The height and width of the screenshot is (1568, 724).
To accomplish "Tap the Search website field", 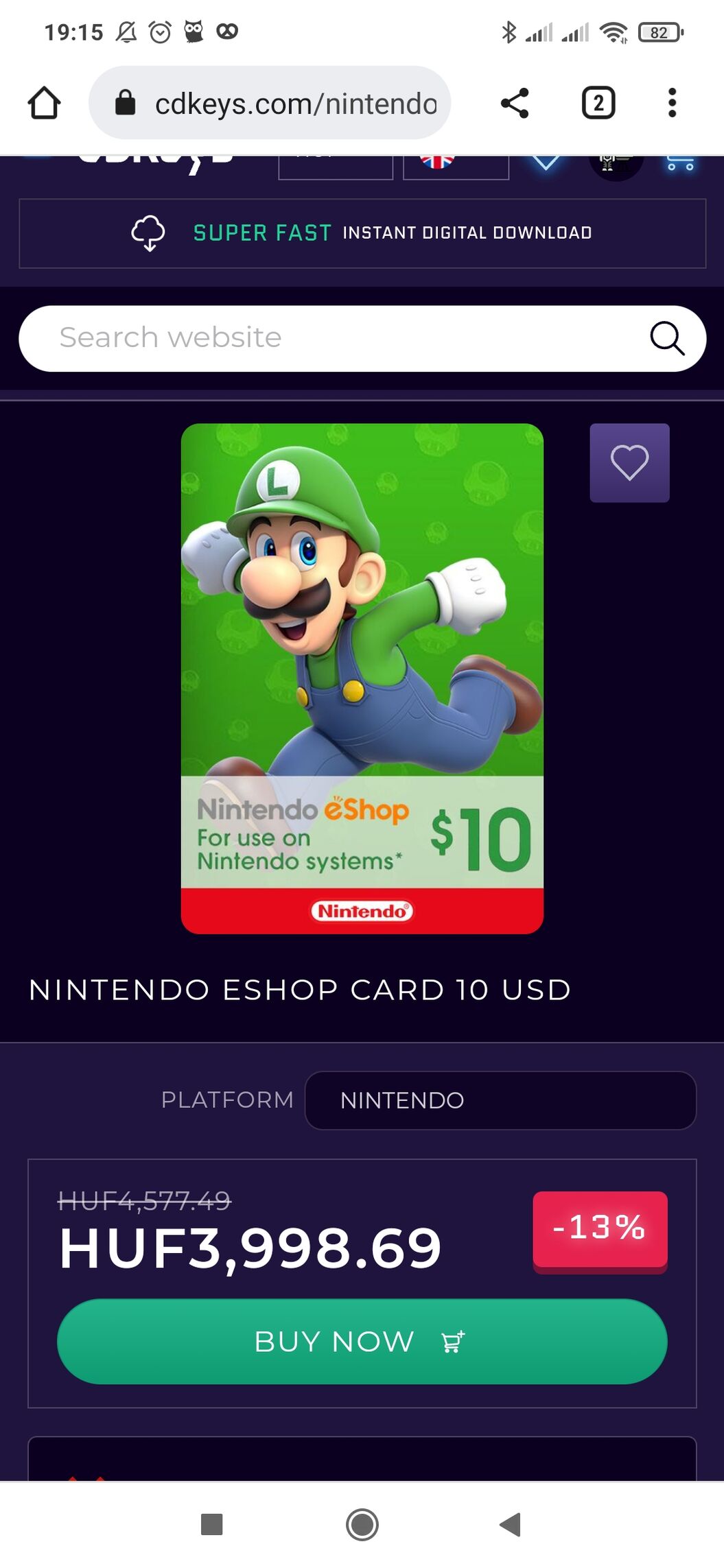I will pyautogui.click(x=329, y=338).
